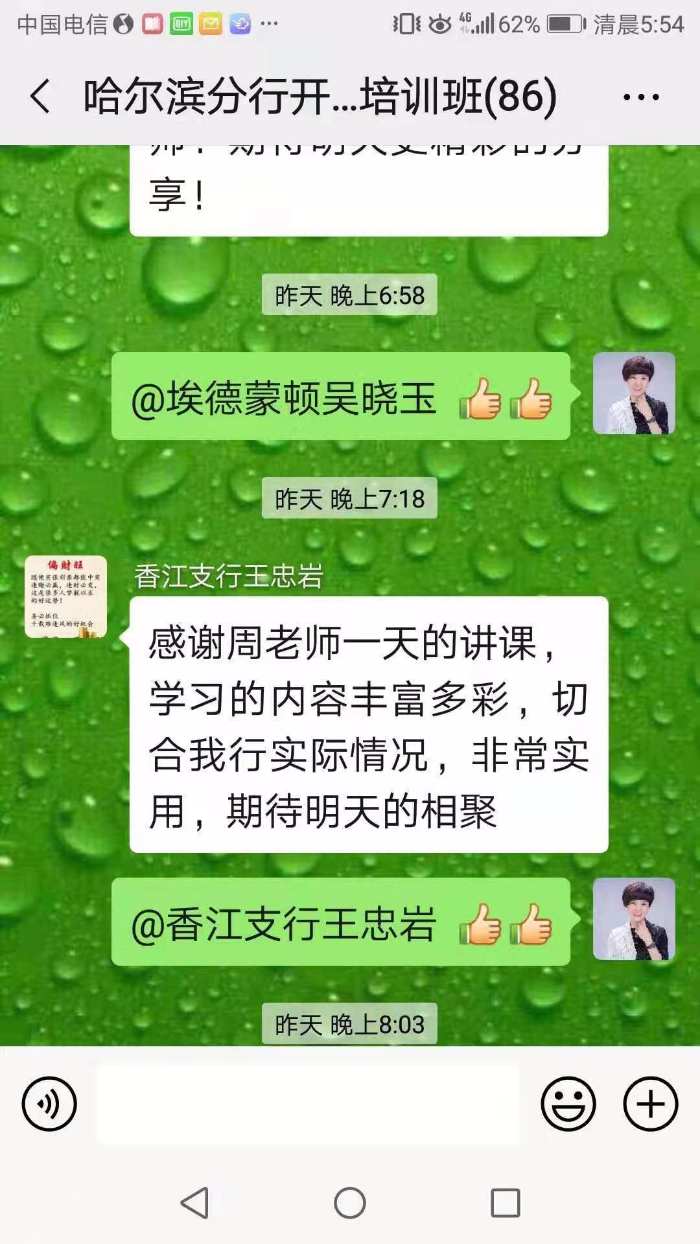Open the group chat options menu
Viewport: 700px width, 1244px height.
[640, 98]
